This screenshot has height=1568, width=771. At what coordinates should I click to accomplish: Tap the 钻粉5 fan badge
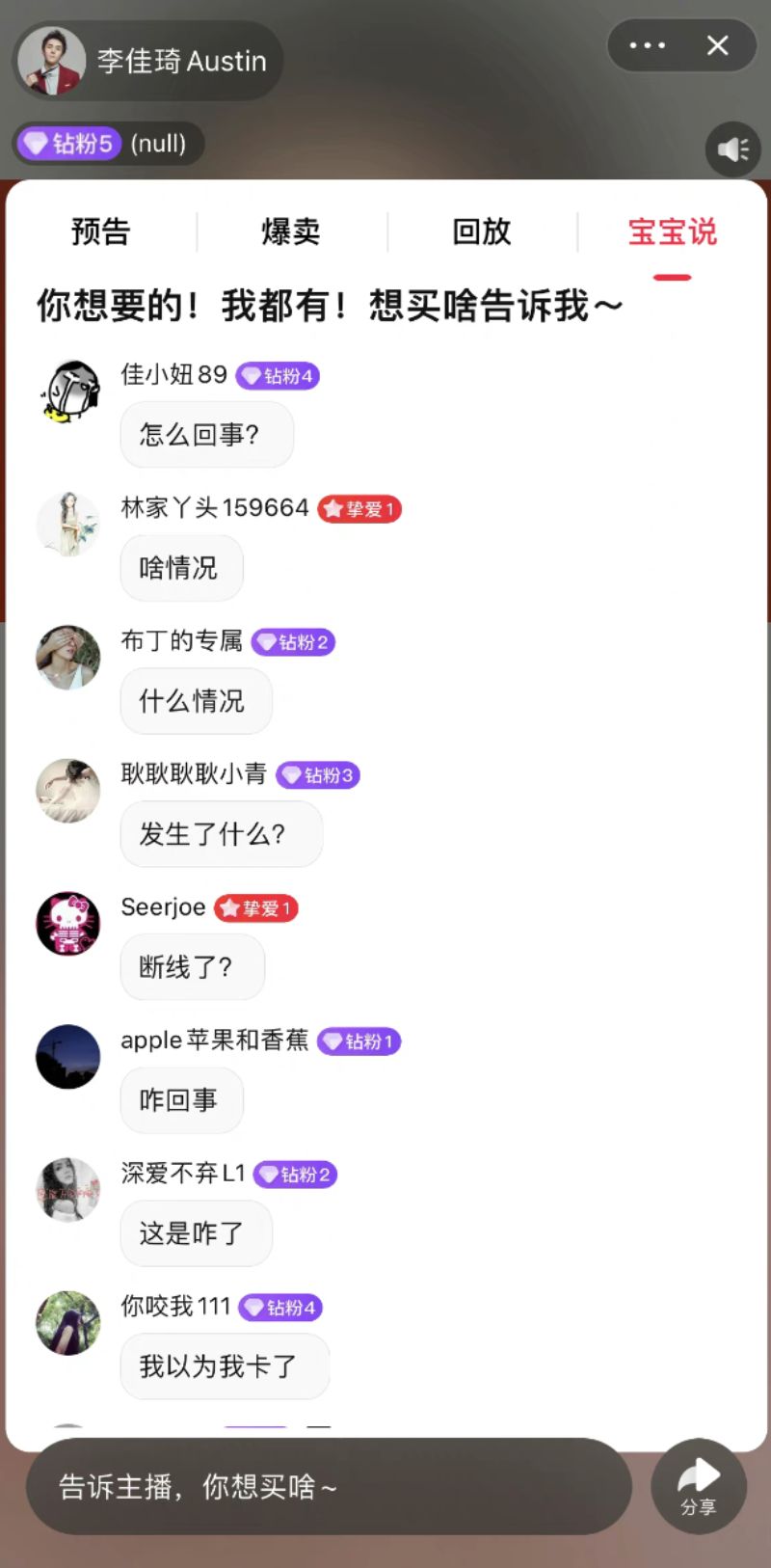[68, 144]
